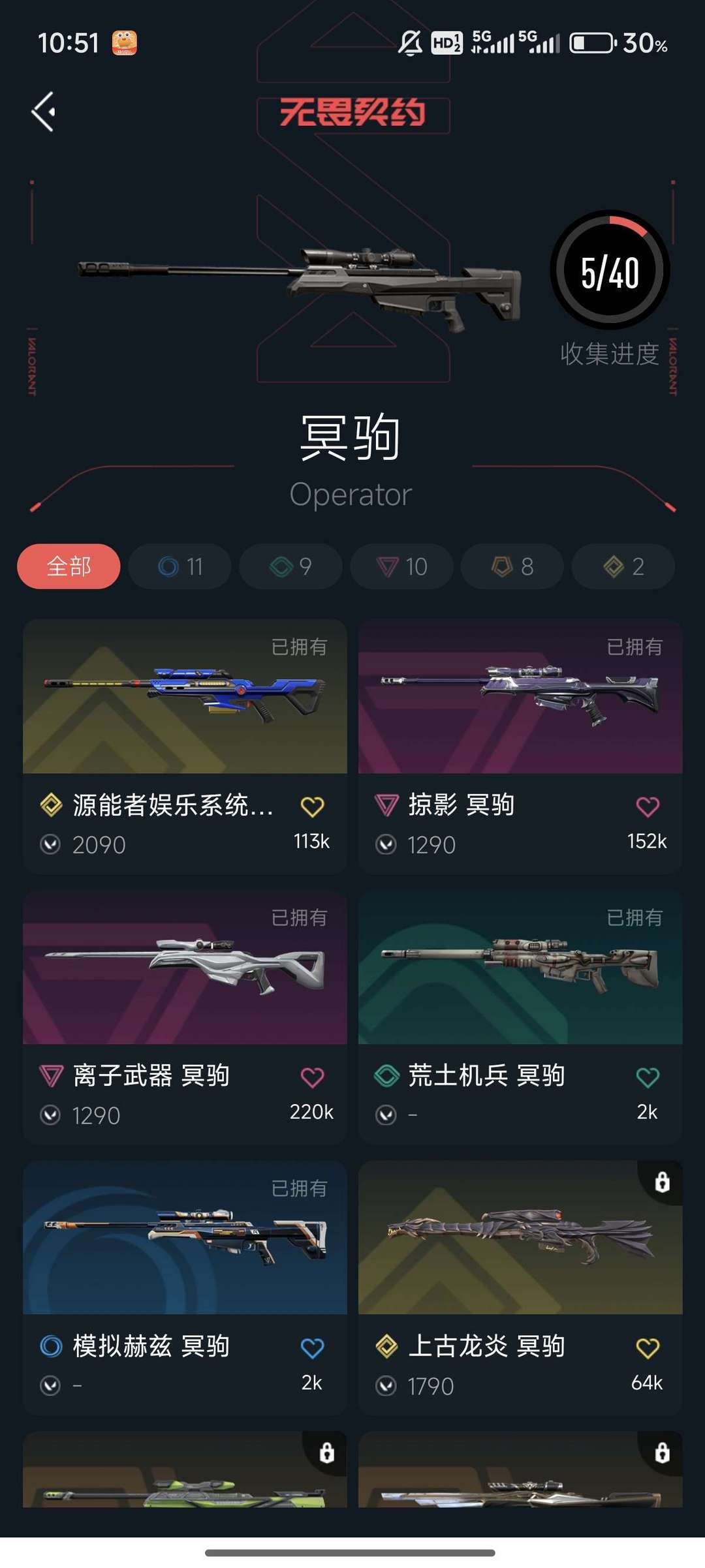
Task: Like the 源能者娱乐系统 skin with heart
Action: coord(312,807)
